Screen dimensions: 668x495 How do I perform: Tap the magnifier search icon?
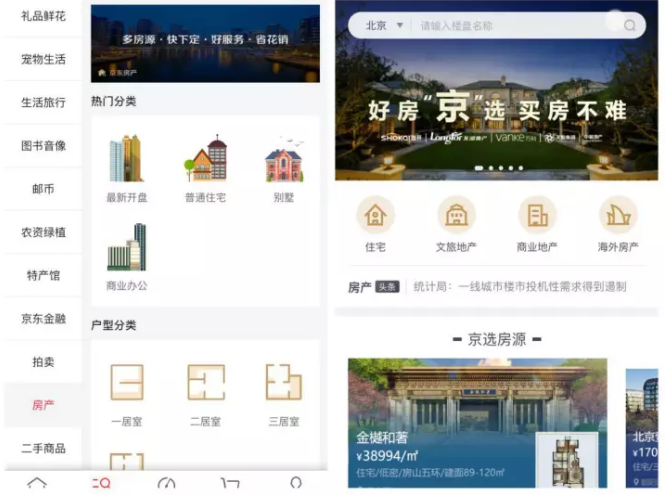click(629, 25)
